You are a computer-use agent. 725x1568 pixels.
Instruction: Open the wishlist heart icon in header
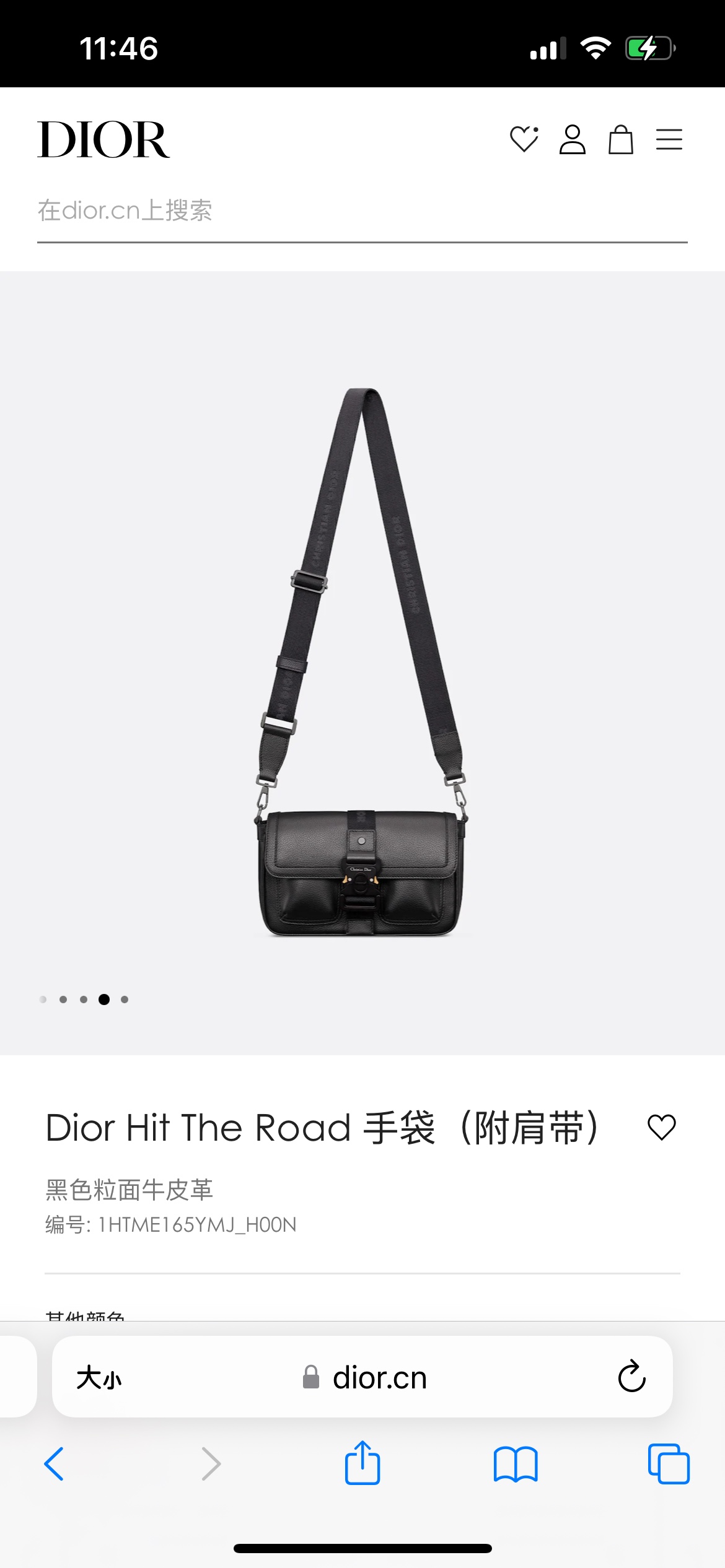(x=524, y=139)
